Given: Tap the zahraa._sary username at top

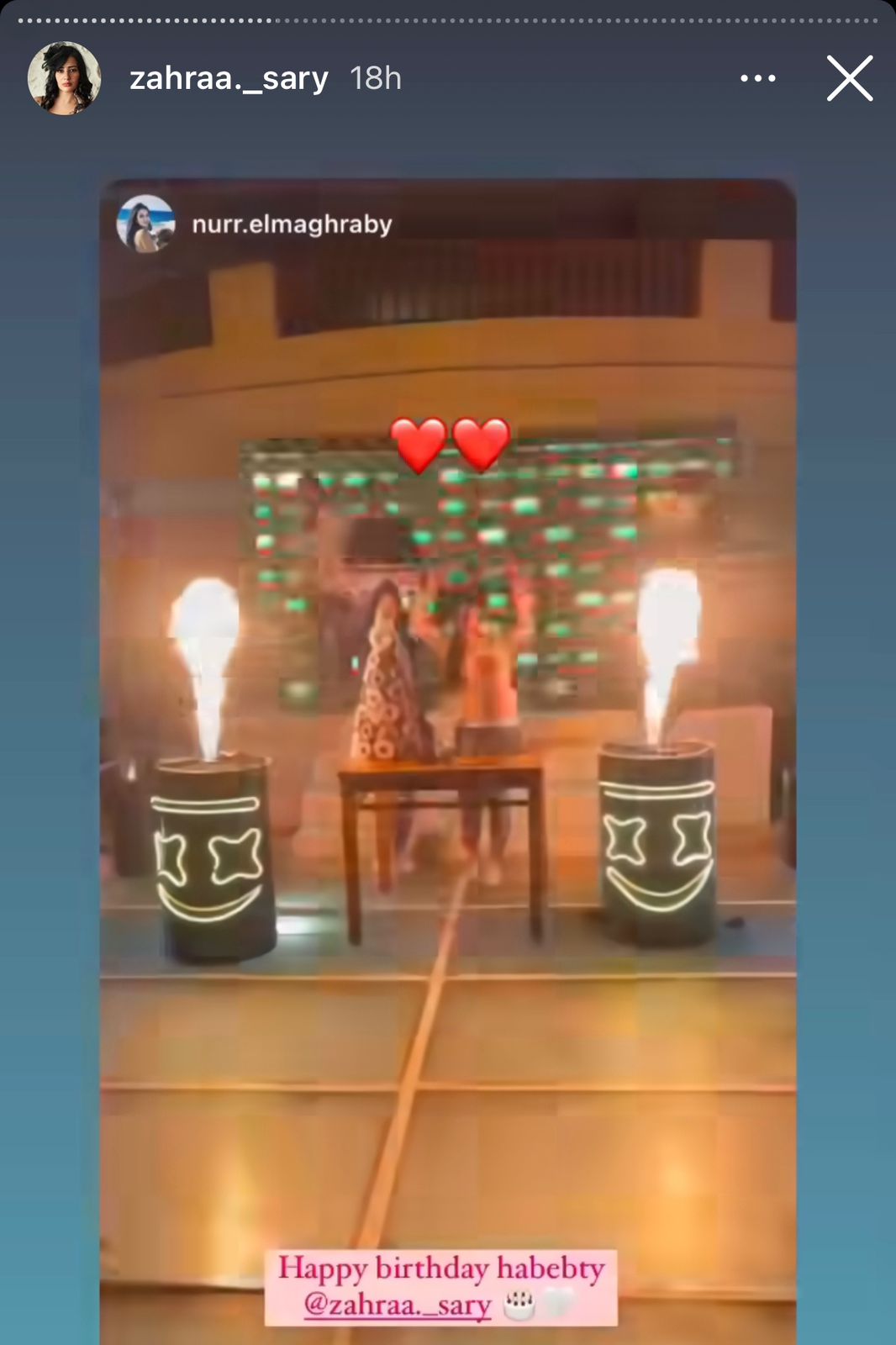Looking at the screenshot, I should pos(229,78).
